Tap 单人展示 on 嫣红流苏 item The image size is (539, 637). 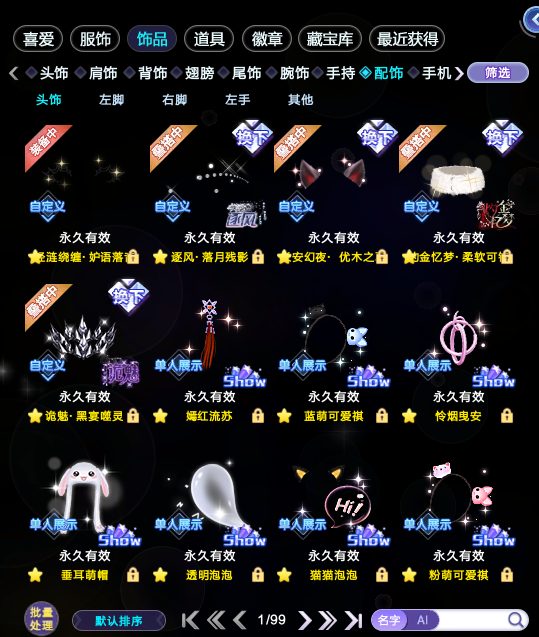pos(178,366)
